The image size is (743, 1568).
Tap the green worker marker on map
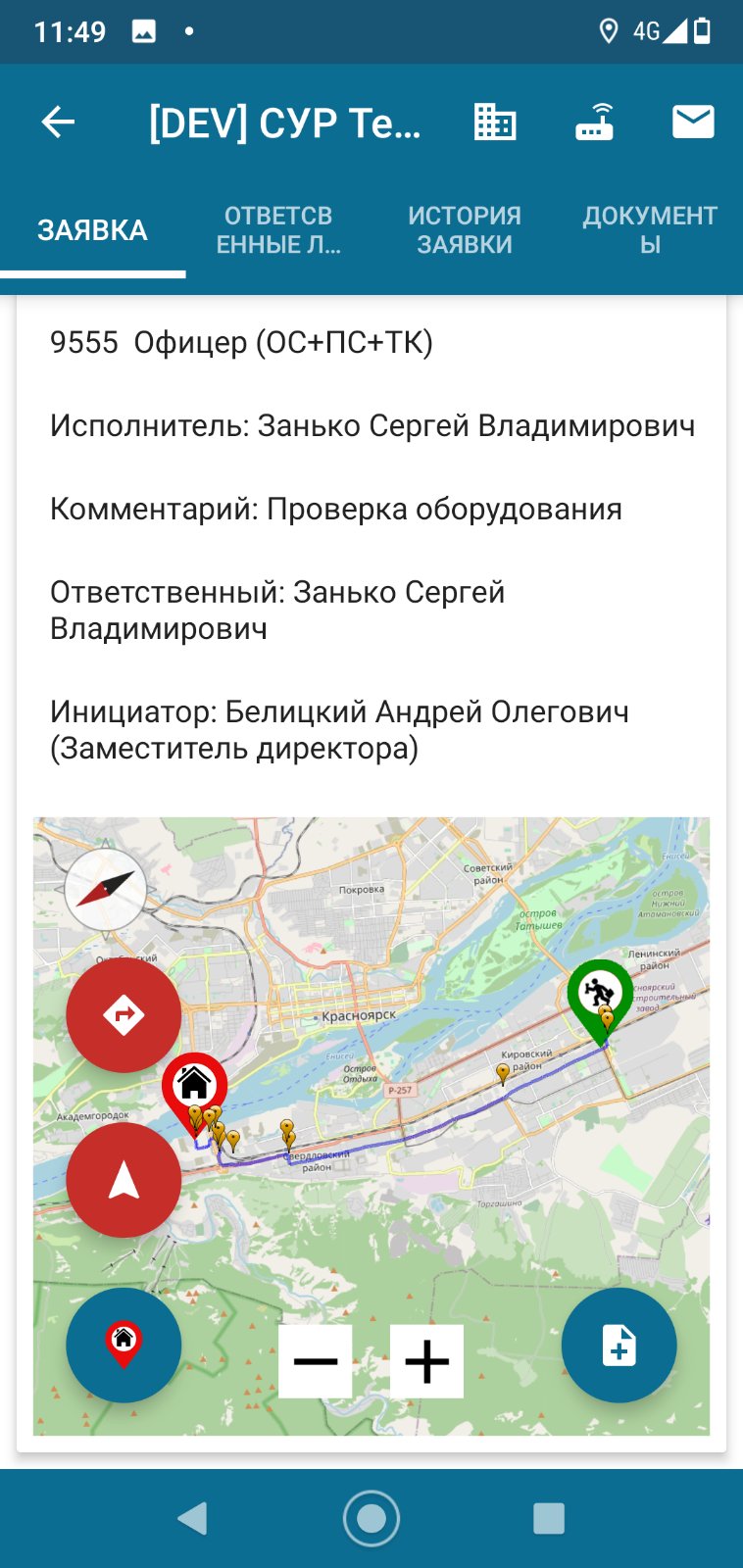598,992
